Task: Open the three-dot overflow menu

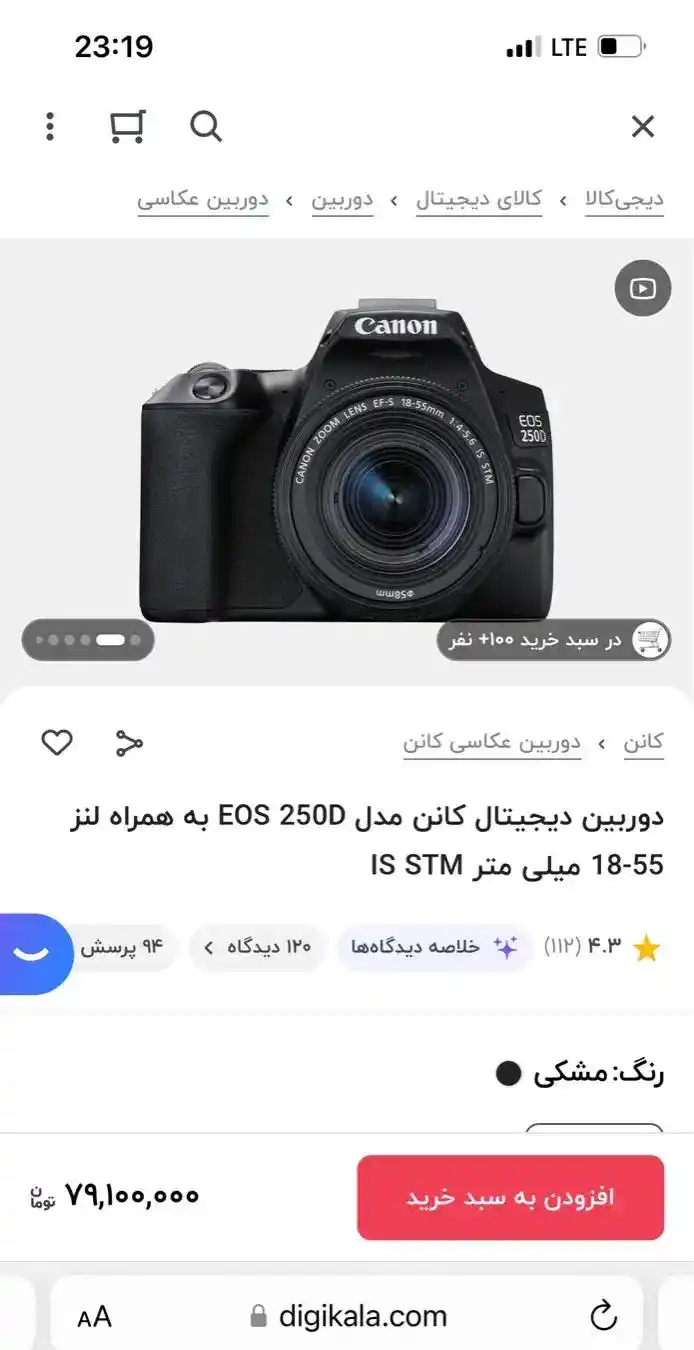Action: coord(50,127)
